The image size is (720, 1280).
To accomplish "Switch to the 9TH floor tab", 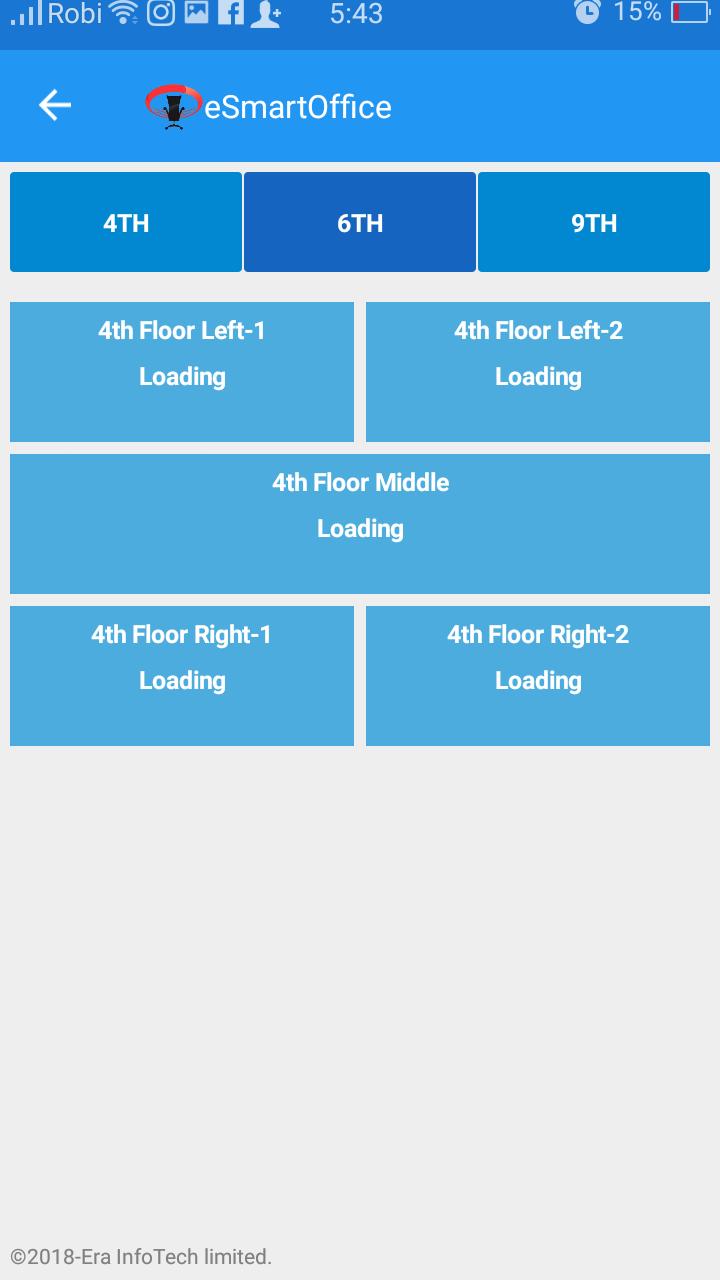I will coord(594,222).
